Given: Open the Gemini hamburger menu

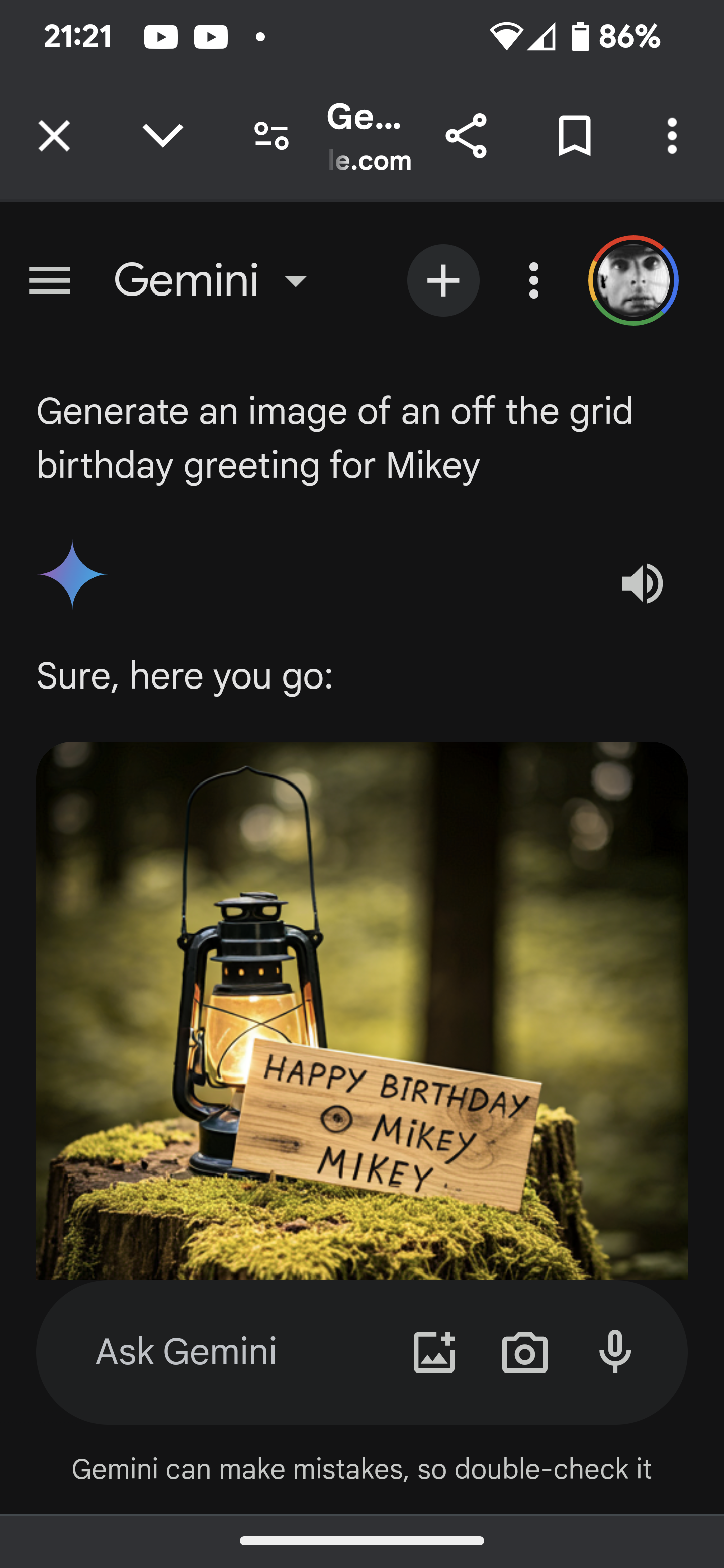Looking at the screenshot, I should (50, 280).
